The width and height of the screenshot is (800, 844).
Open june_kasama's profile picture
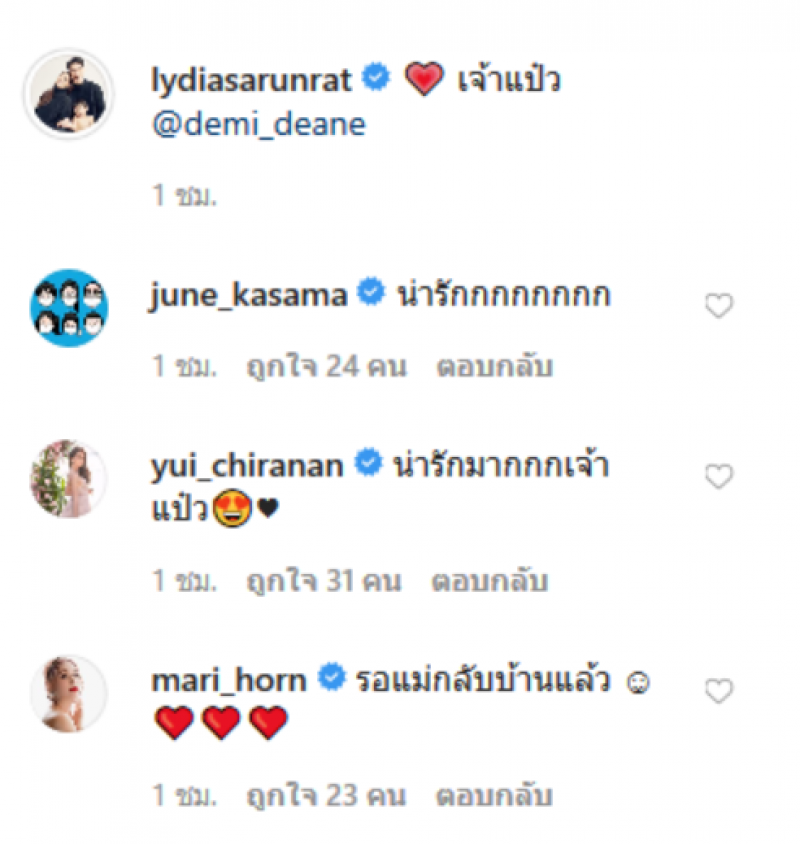click(x=68, y=308)
